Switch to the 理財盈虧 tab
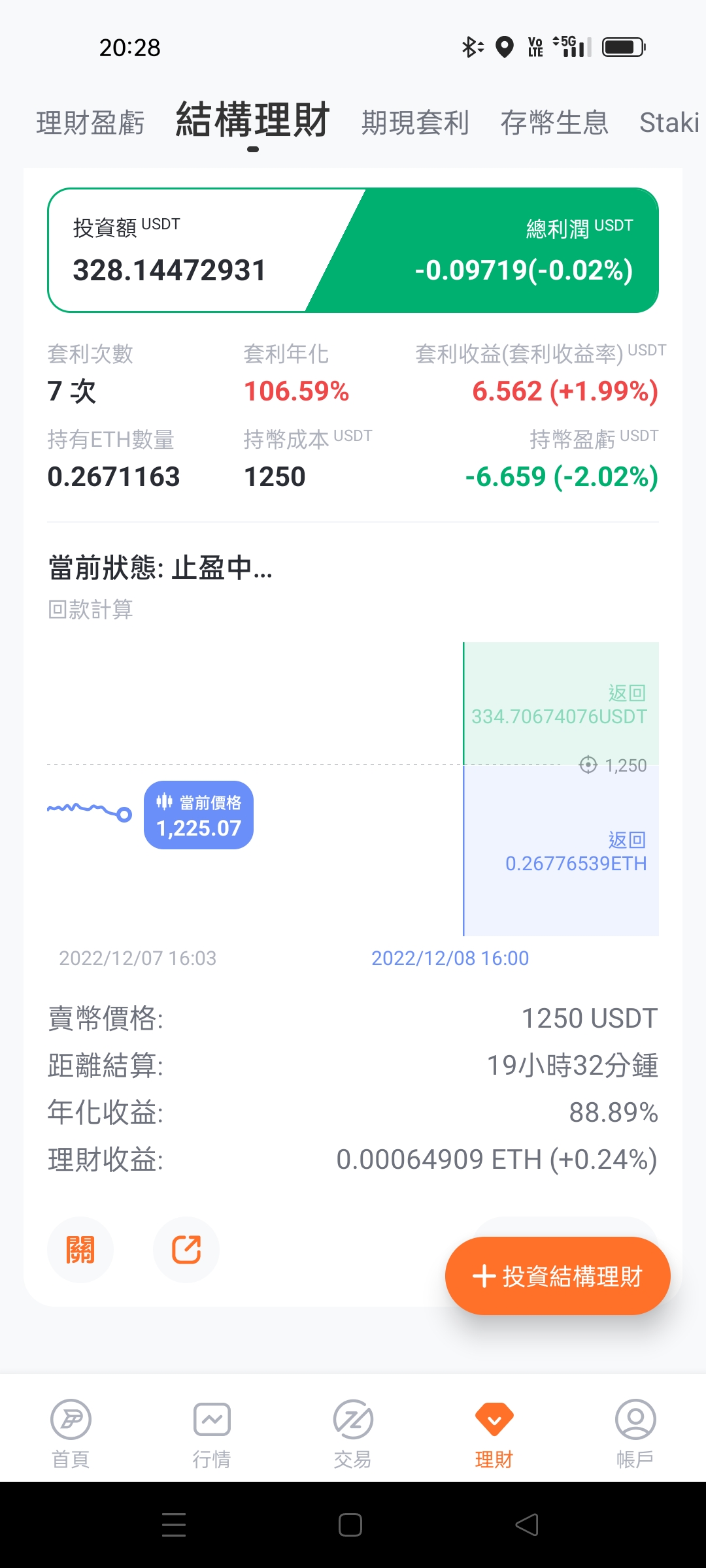 pyautogui.click(x=90, y=123)
